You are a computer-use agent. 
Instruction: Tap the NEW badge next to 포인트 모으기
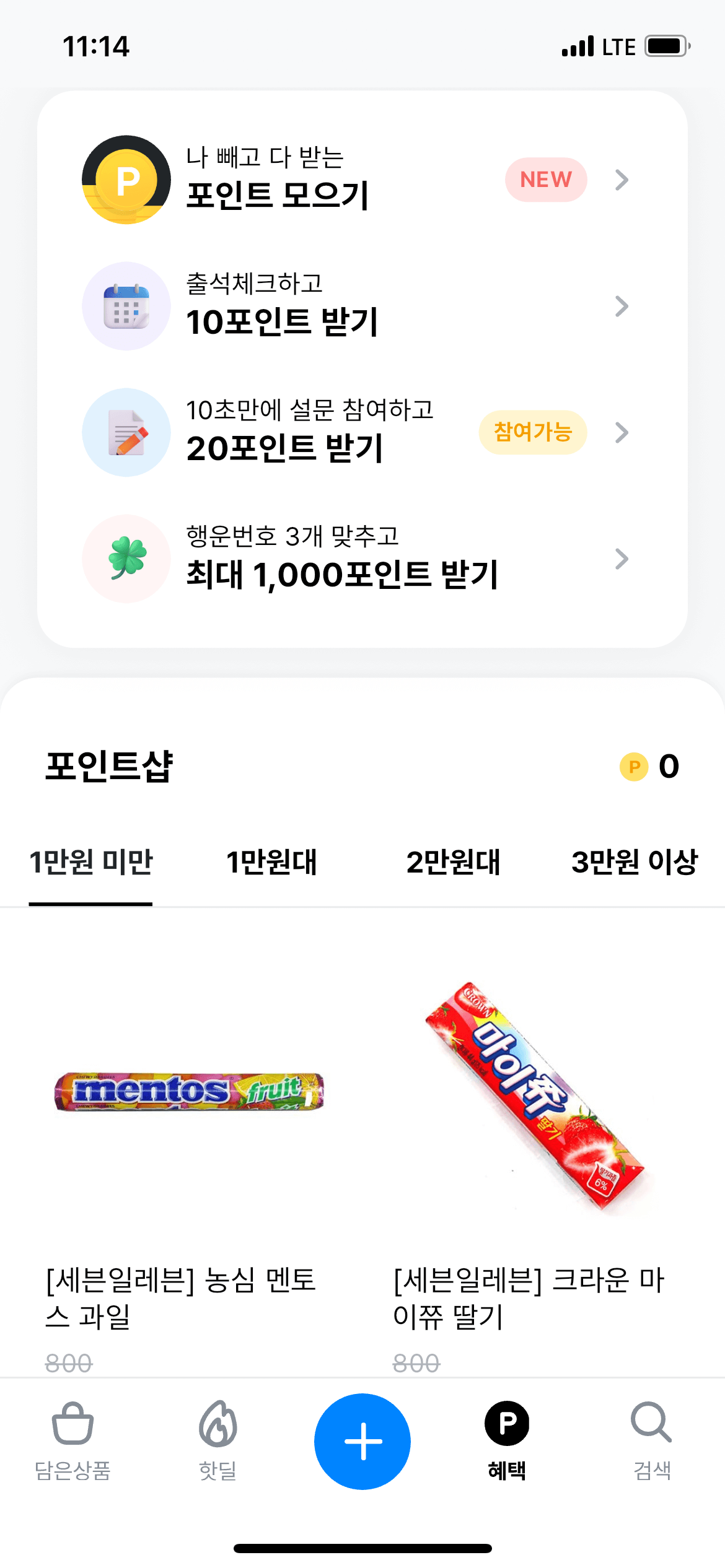[545, 180]
